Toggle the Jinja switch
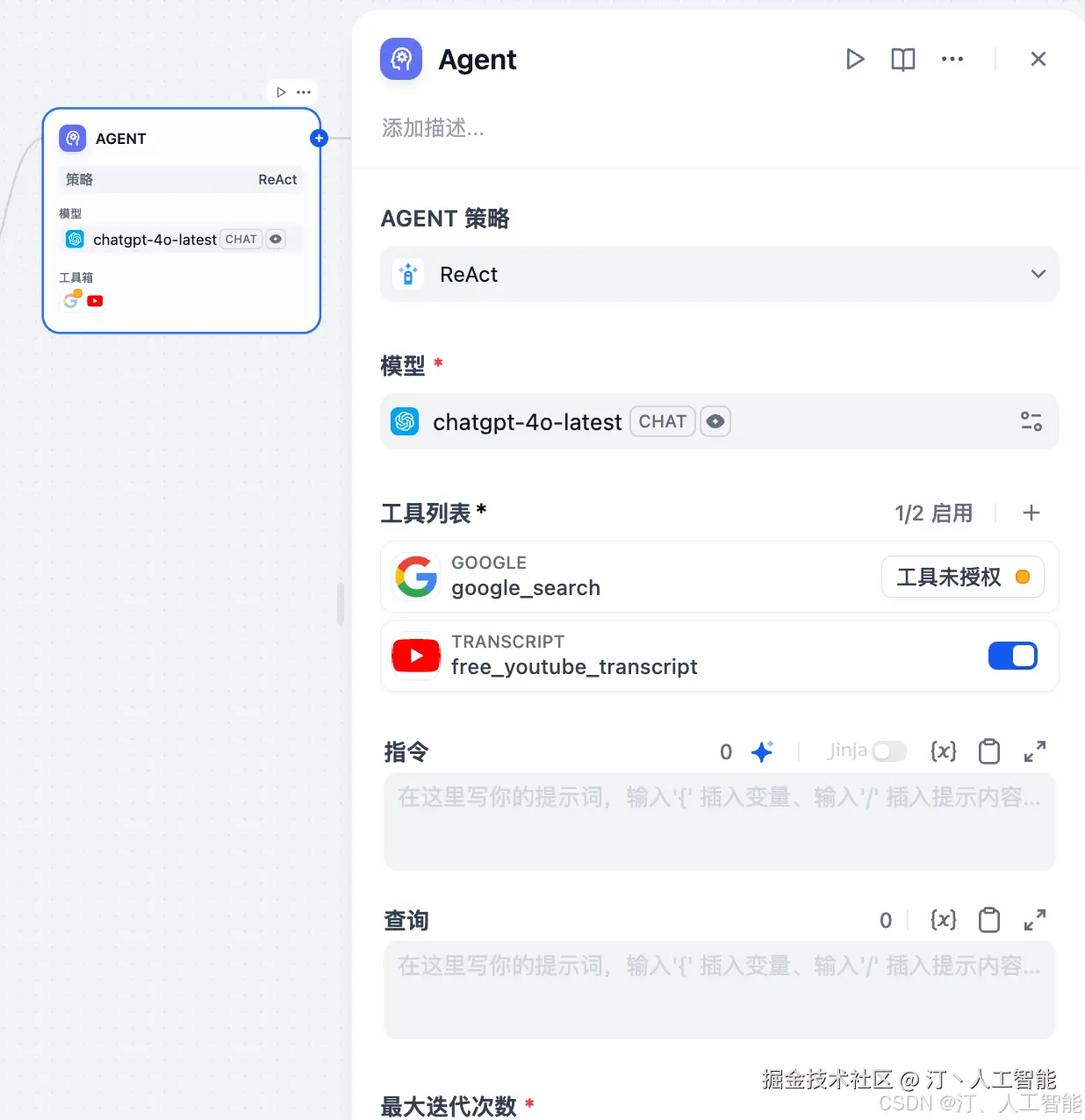Viewport: 1085px width, 1120px height. [888, 751]
